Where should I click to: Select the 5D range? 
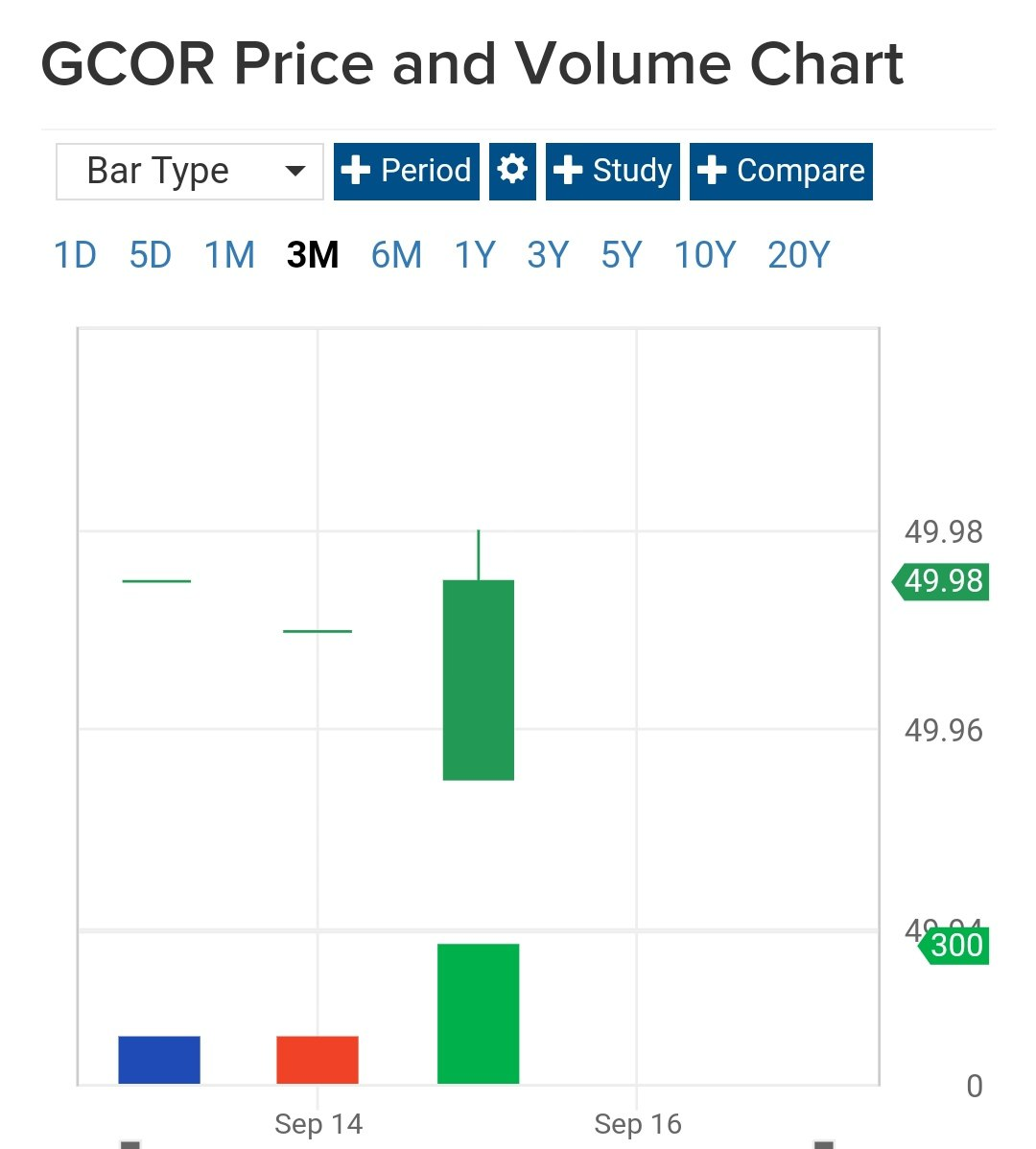pos(151,255)
